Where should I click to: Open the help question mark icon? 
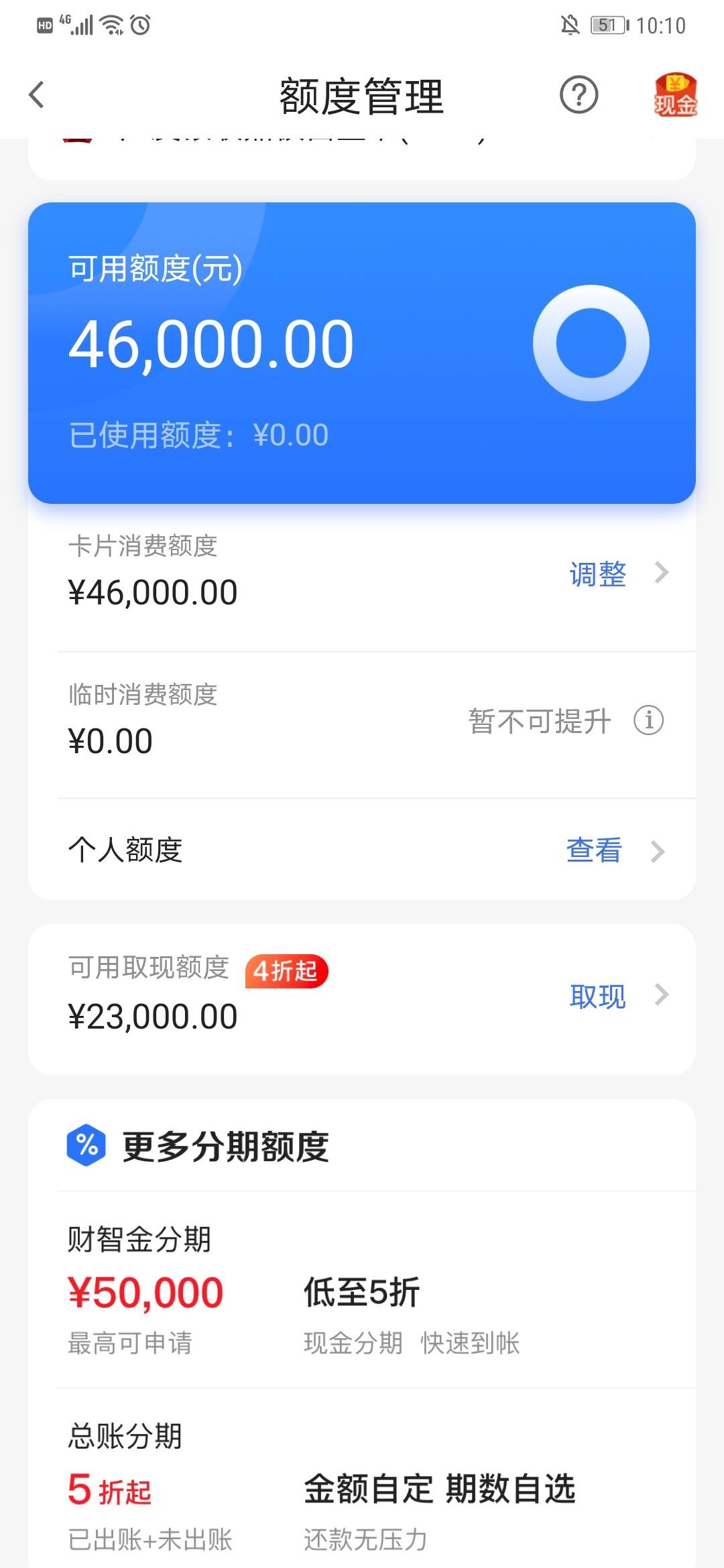click(x=579, y=94)
